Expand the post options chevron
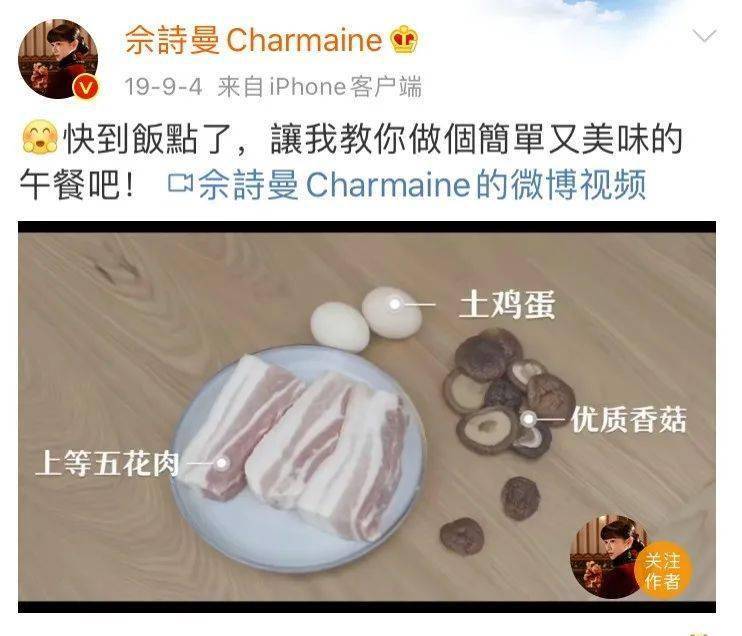 (x=705, y=37)
